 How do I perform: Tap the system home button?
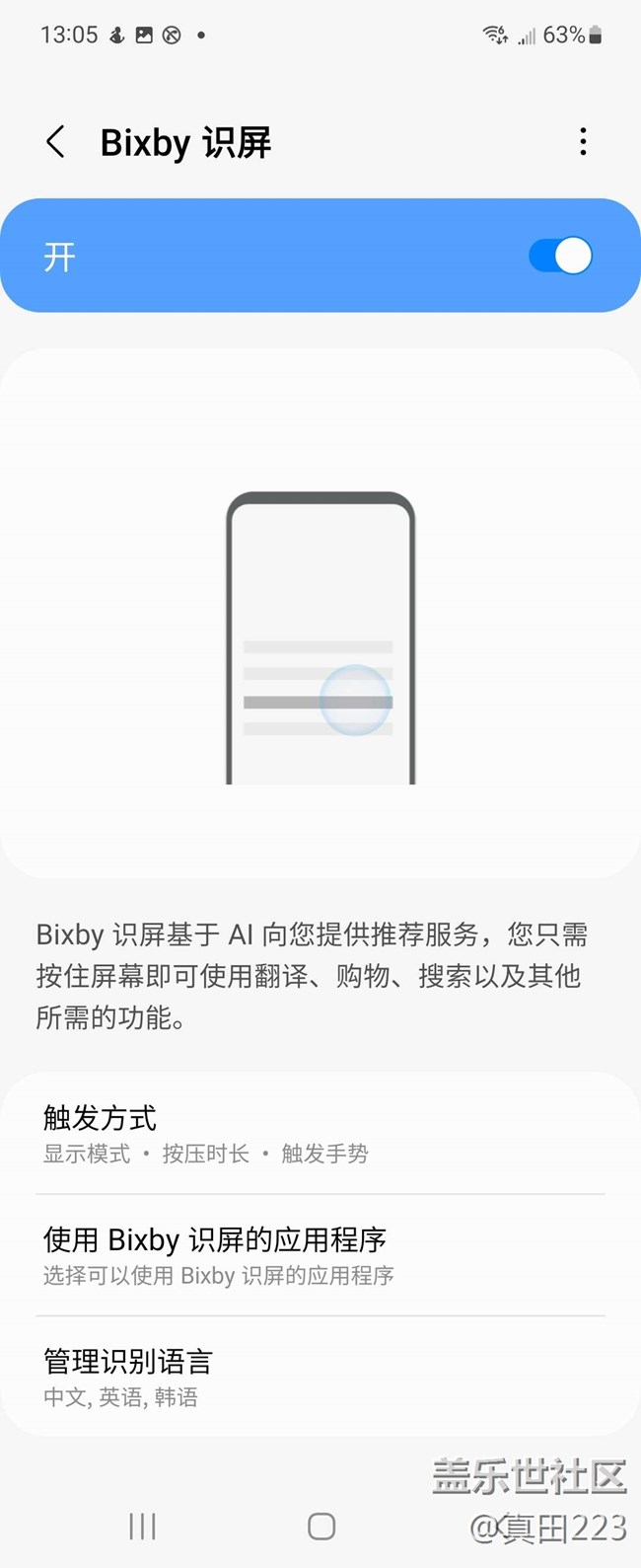click(321, 1527)
